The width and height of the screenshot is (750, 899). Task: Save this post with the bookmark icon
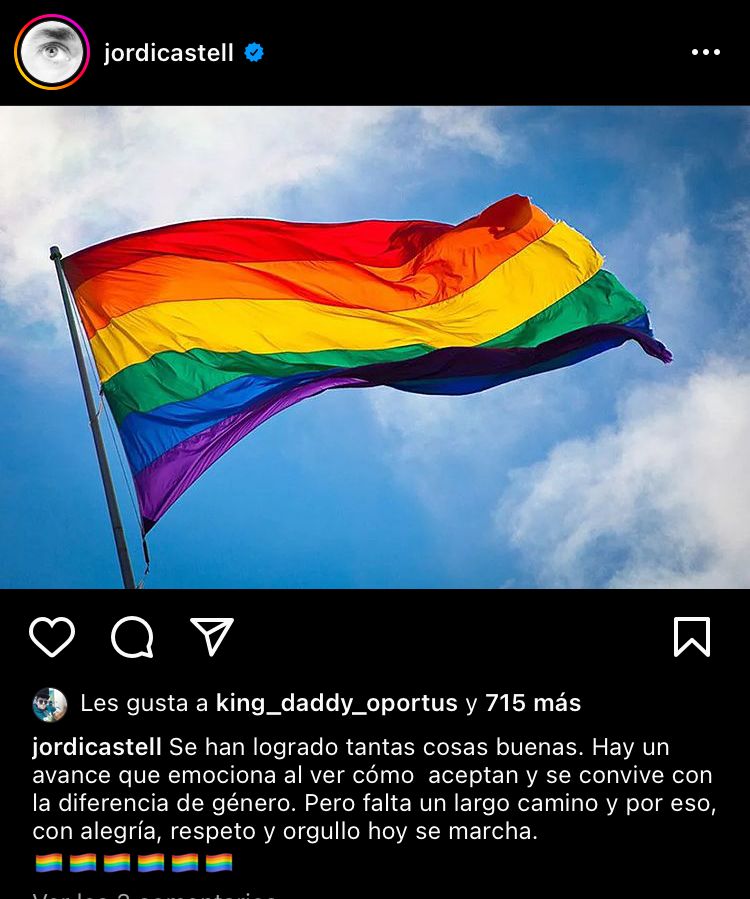click(691, 637)
